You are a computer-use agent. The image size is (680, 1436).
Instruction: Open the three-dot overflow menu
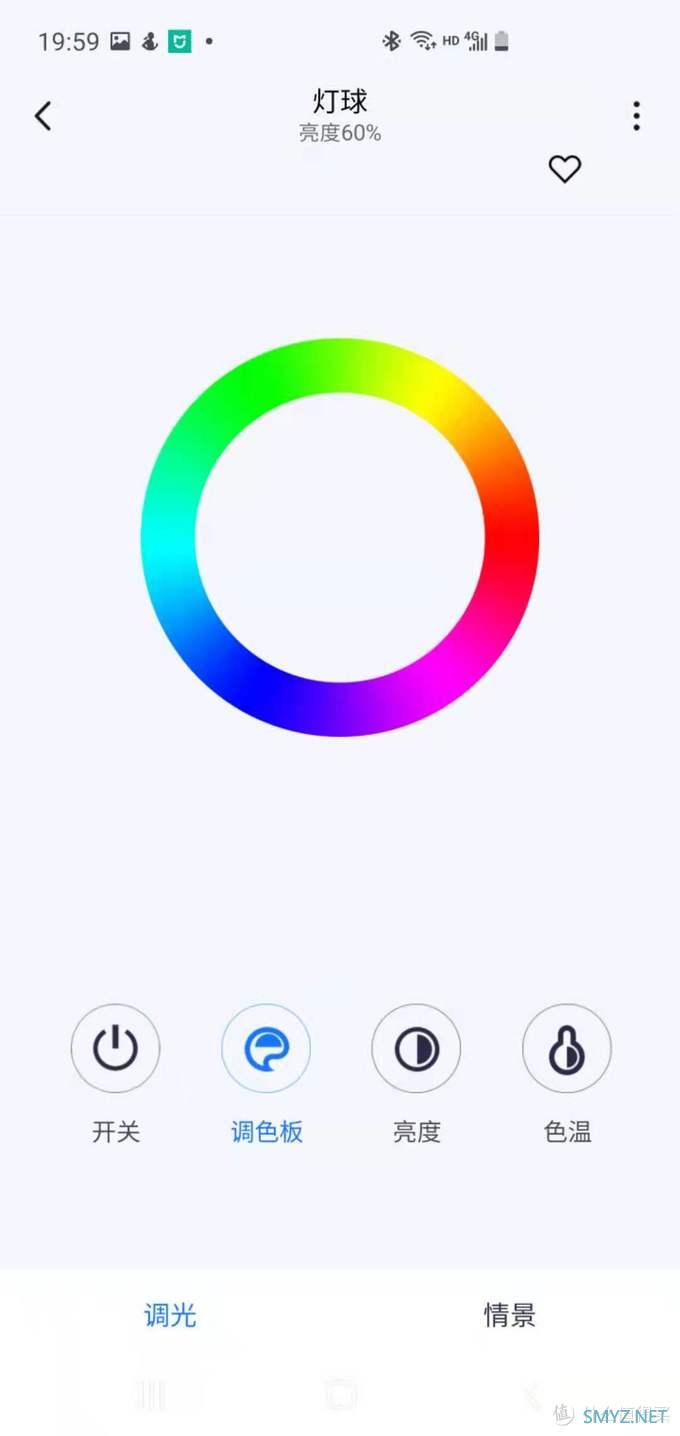pyautogui.click(x=636, y=116)
